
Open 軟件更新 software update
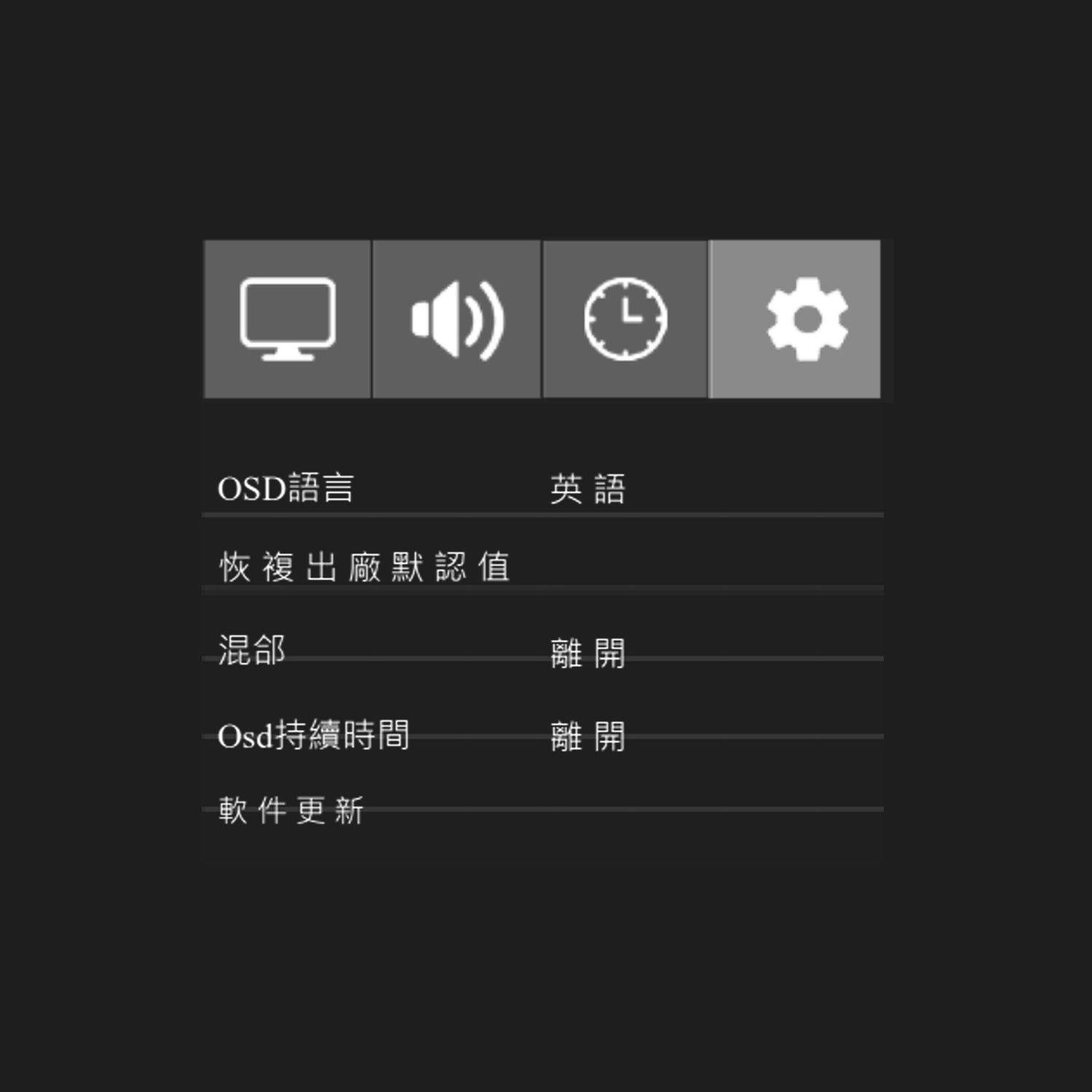coord(291,810)
